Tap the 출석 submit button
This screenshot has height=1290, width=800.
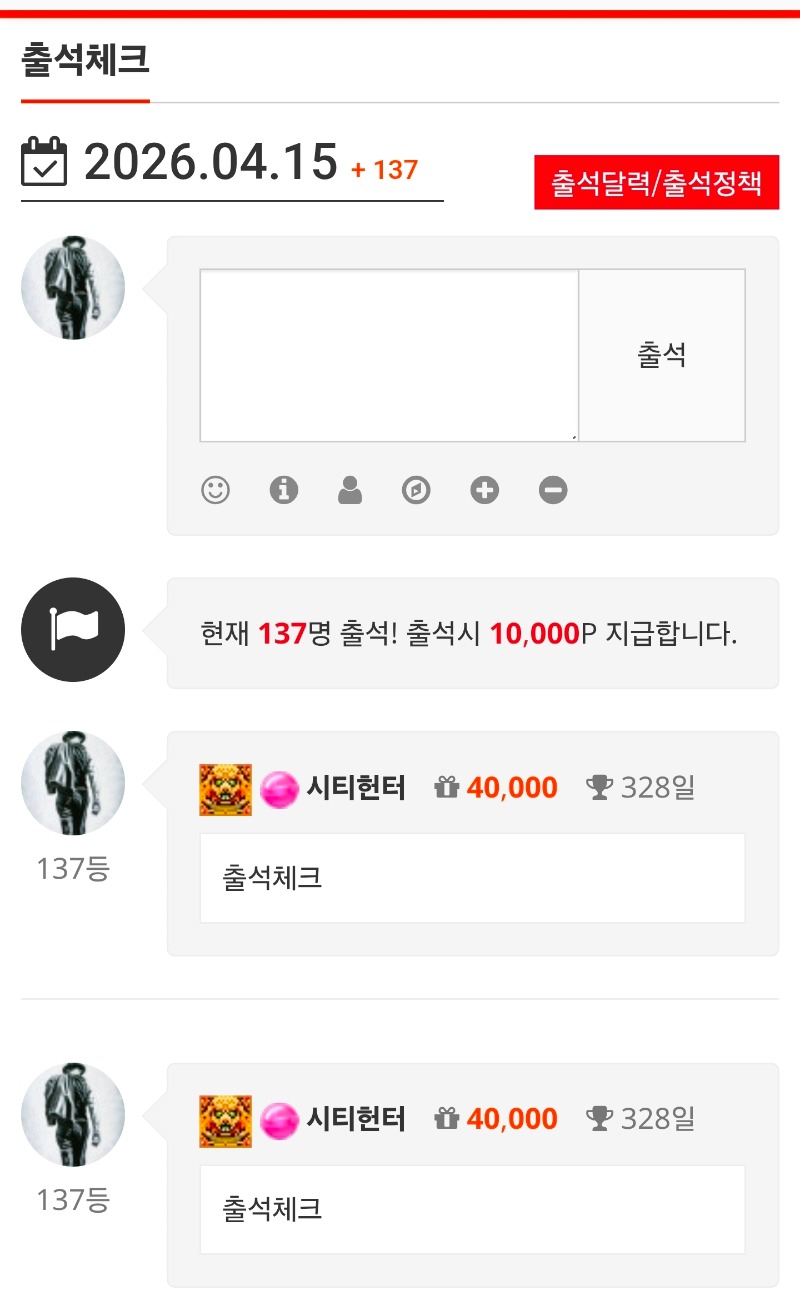pos(662,355)
